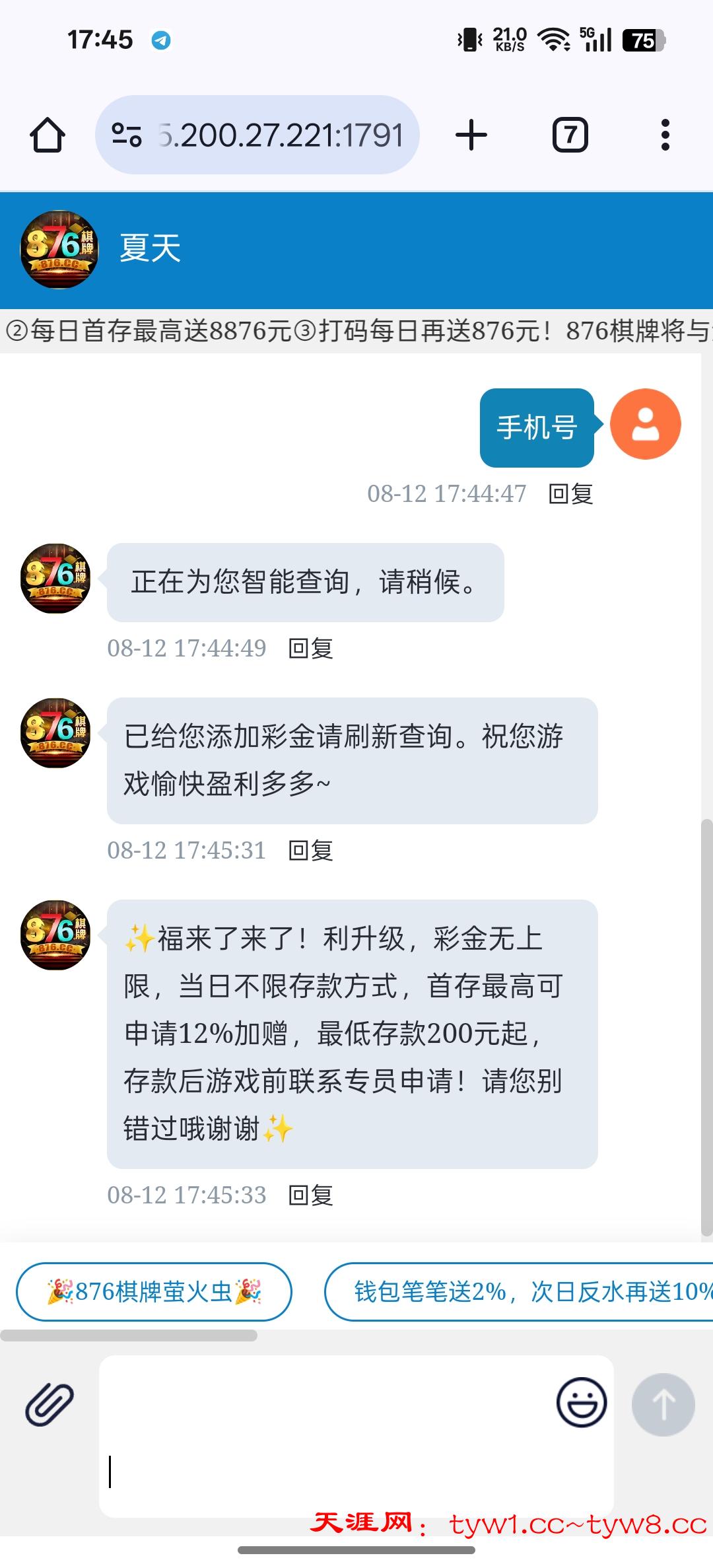
Task: Reply to the 手机号 message
Action: pyautogui.click(x=571, y=493)
